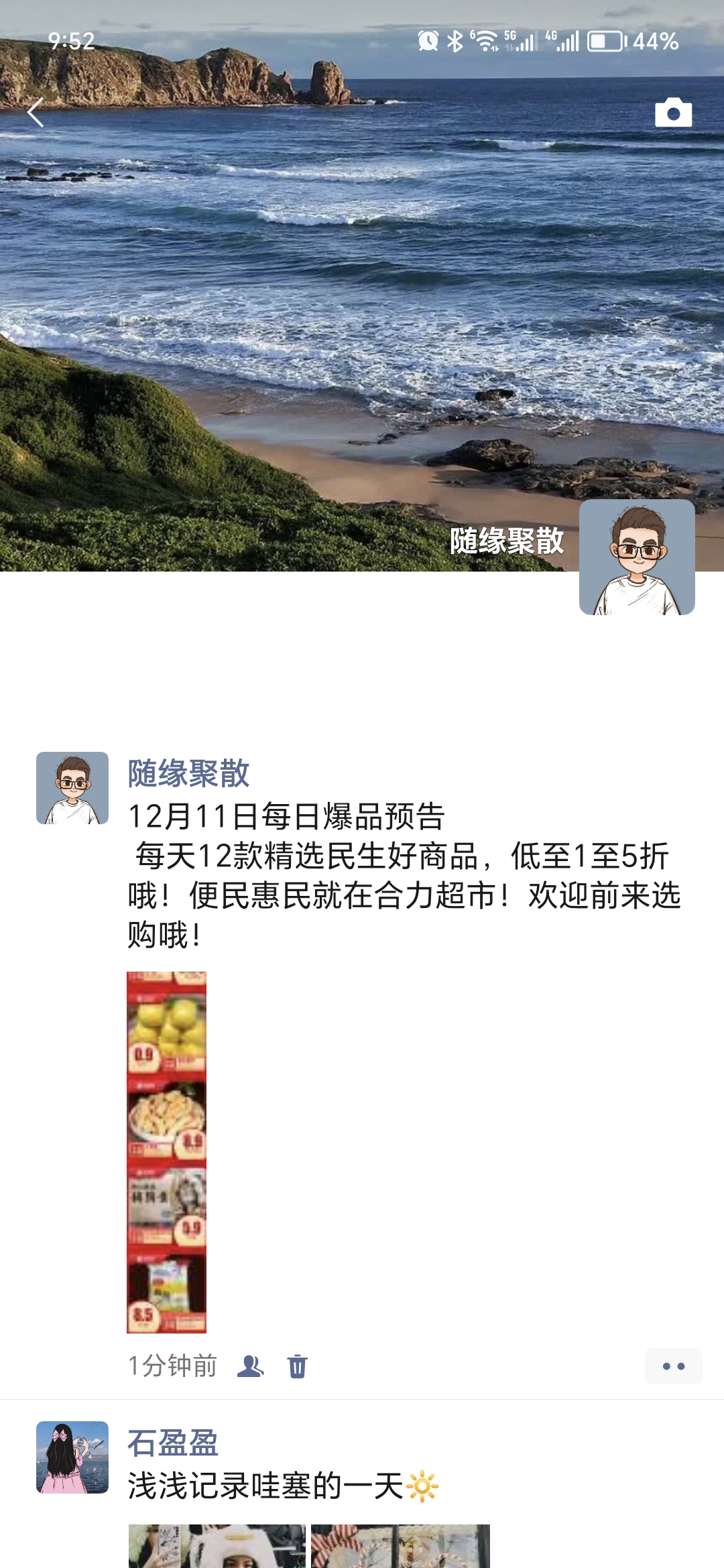The image size is (724, 1568).
Task: Check the post's visibility people icon
Action: click(x=250, y=1366)
